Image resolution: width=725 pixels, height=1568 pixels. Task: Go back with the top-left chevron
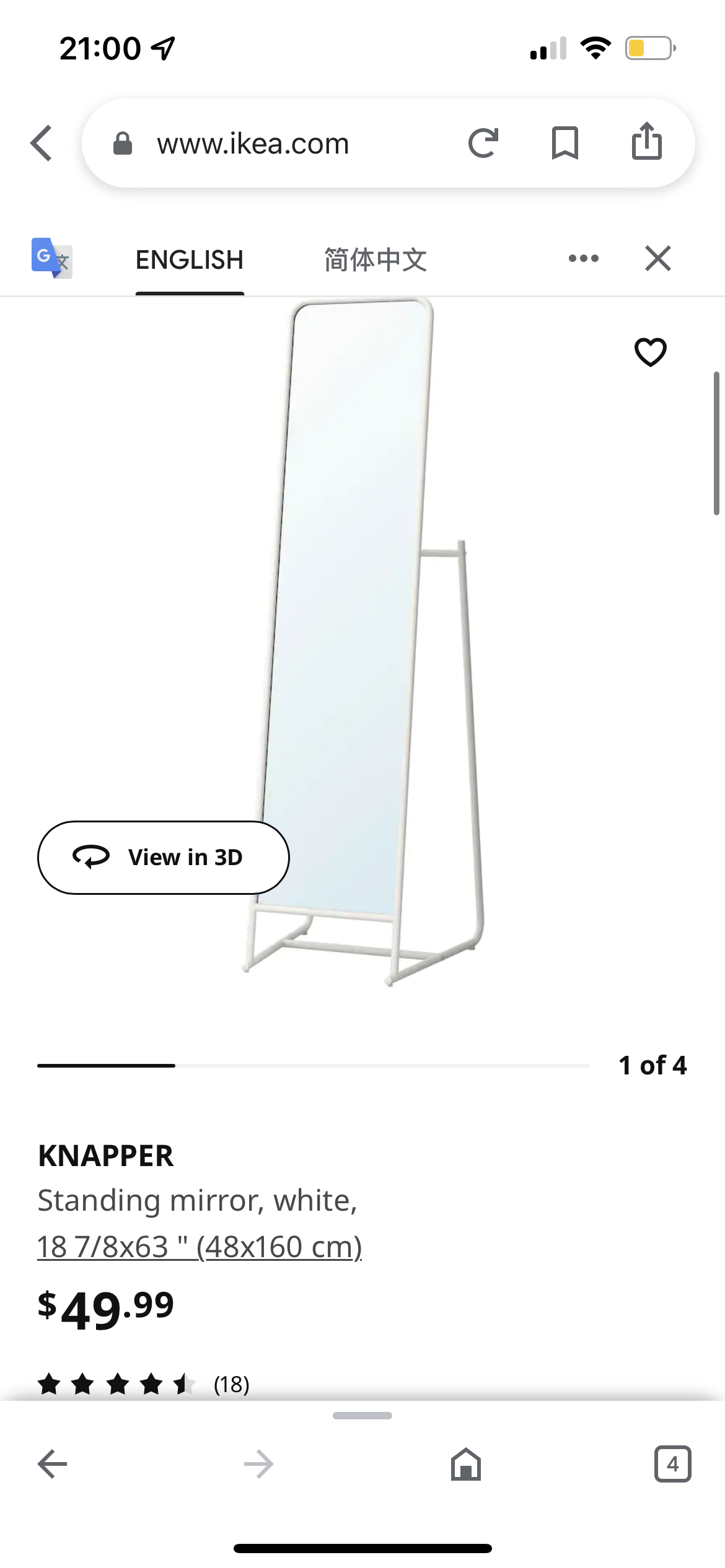[x=42, y=144]
